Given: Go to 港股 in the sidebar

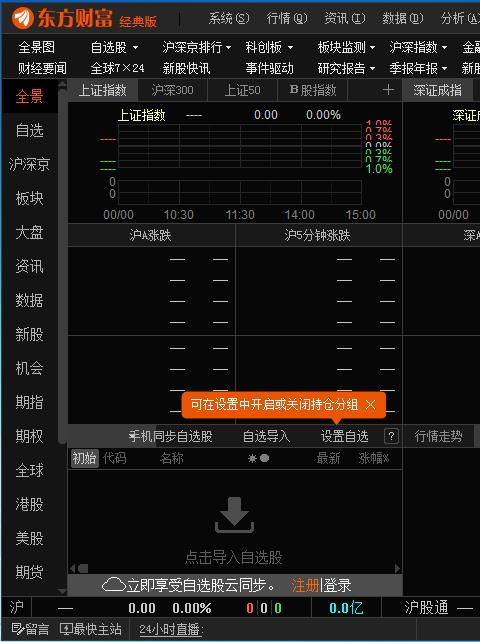Looking at the screenshot, I should click(29, 504).
